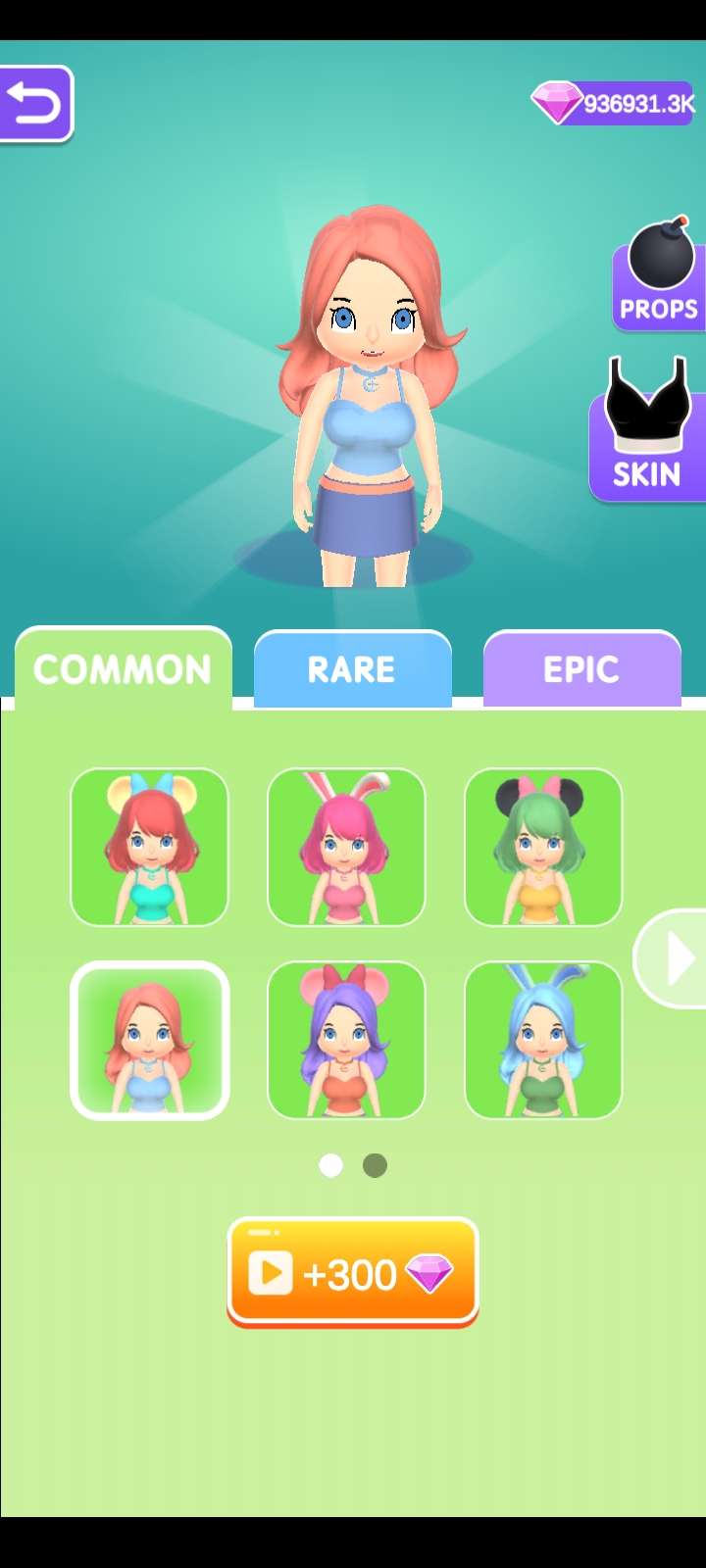Pick the blue-haired bunny character
Screen dimensions: 706x1568
point(543,1040)
